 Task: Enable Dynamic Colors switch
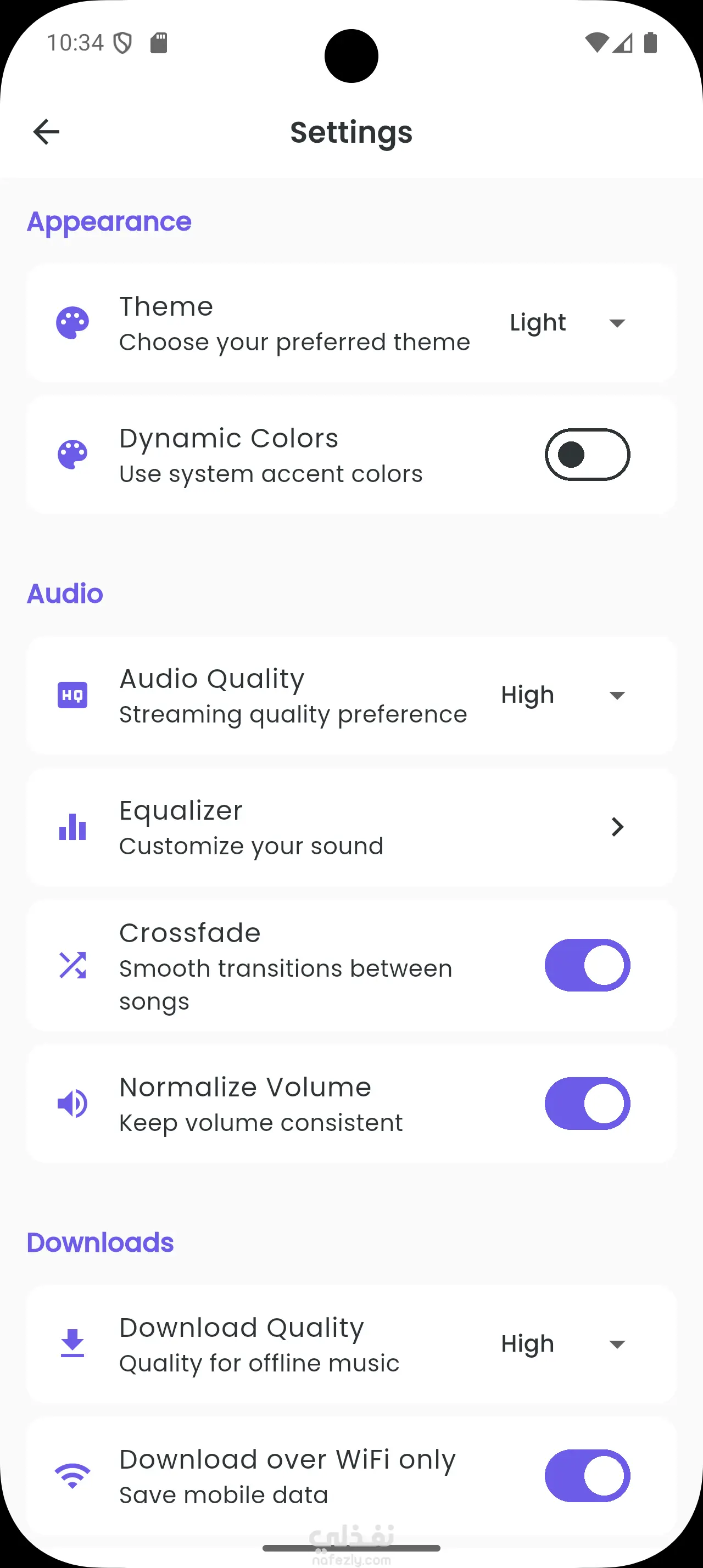(587, 455)
